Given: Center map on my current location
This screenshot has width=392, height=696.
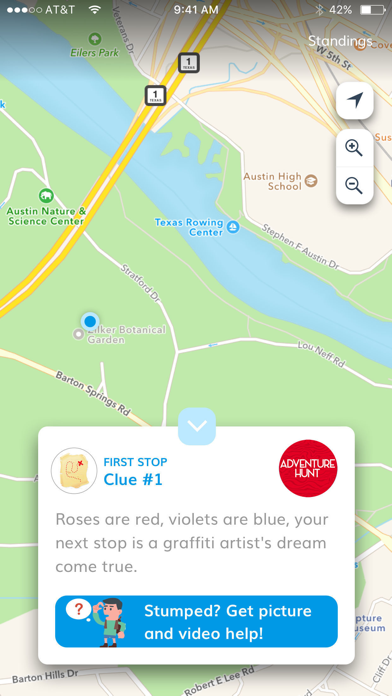Looking at the screenshot, I should (354, 100).
